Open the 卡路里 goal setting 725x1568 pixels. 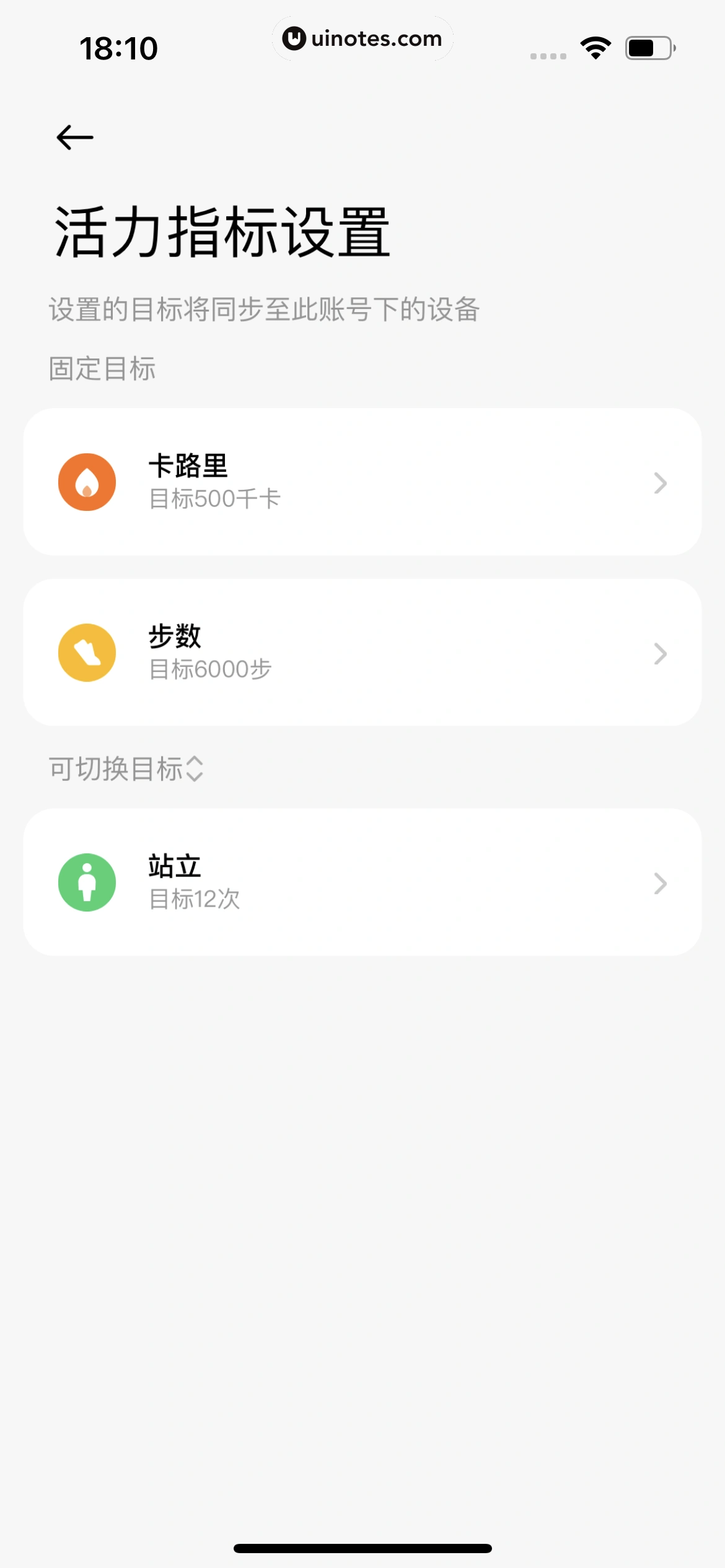coord(362,482)
